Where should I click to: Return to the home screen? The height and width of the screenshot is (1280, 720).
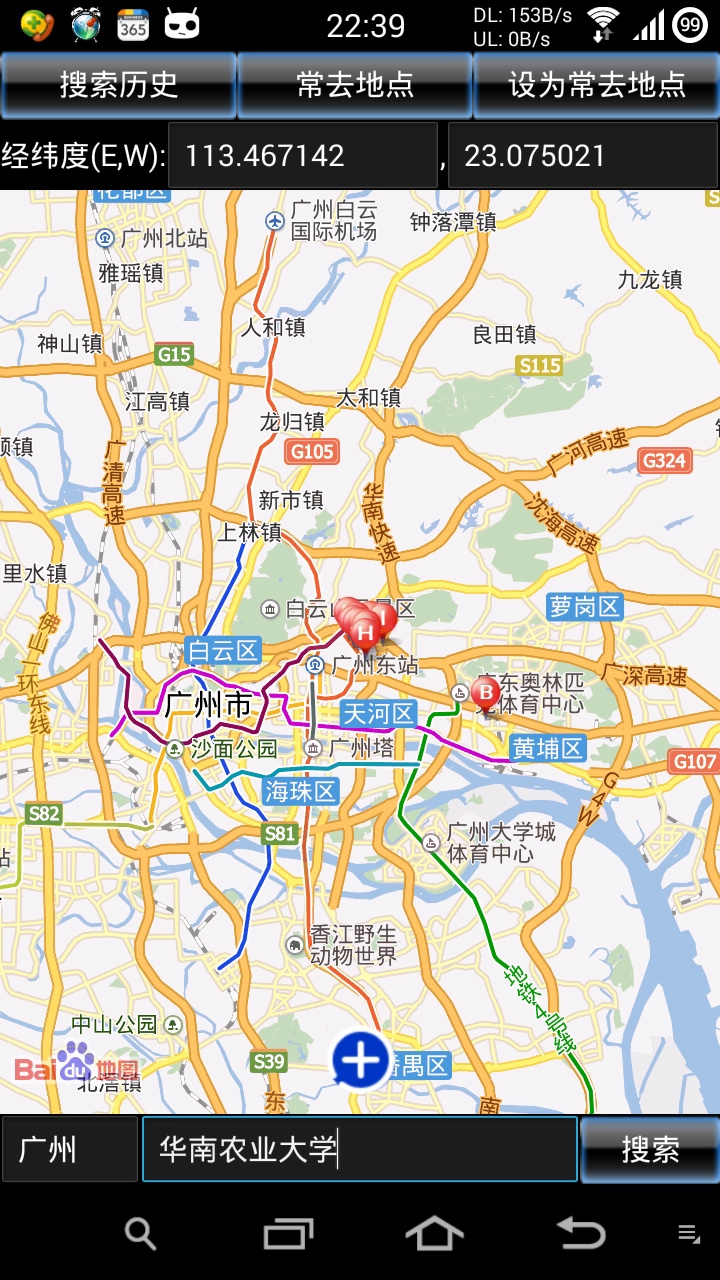coord(434,1233)
